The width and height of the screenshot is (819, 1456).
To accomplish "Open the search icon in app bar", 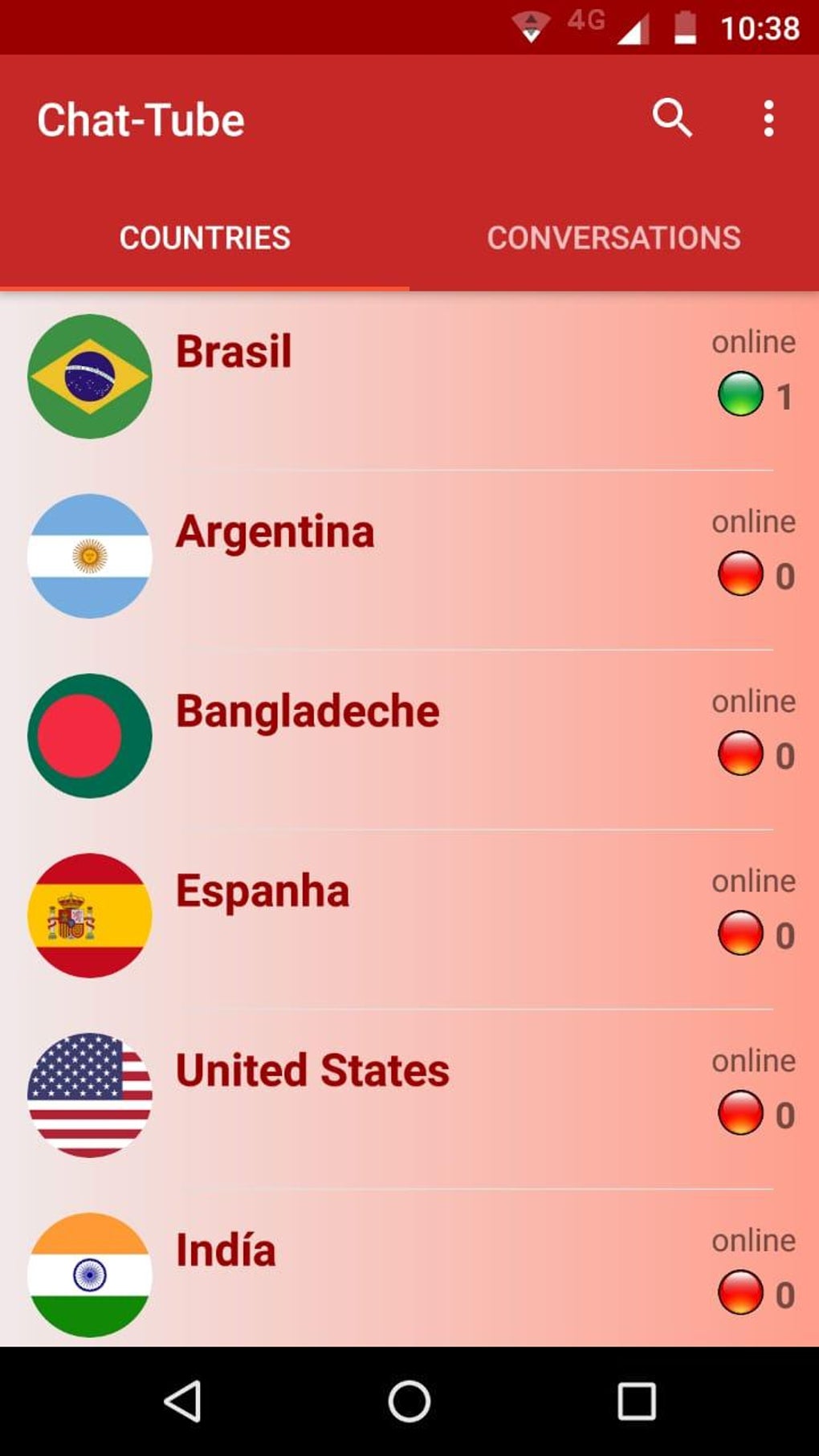I will [x=671, y=119].
